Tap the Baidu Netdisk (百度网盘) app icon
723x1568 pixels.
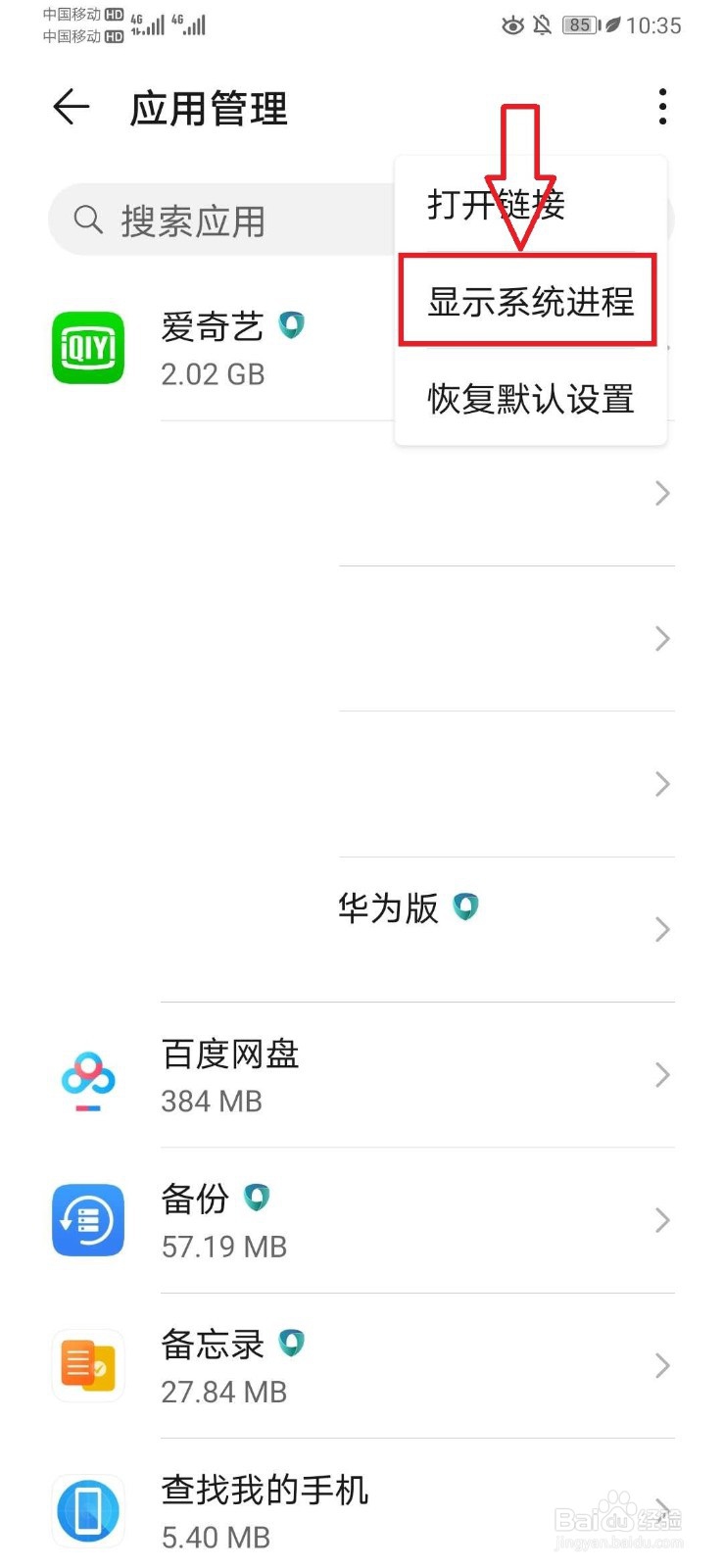(x=87, y=1078)
